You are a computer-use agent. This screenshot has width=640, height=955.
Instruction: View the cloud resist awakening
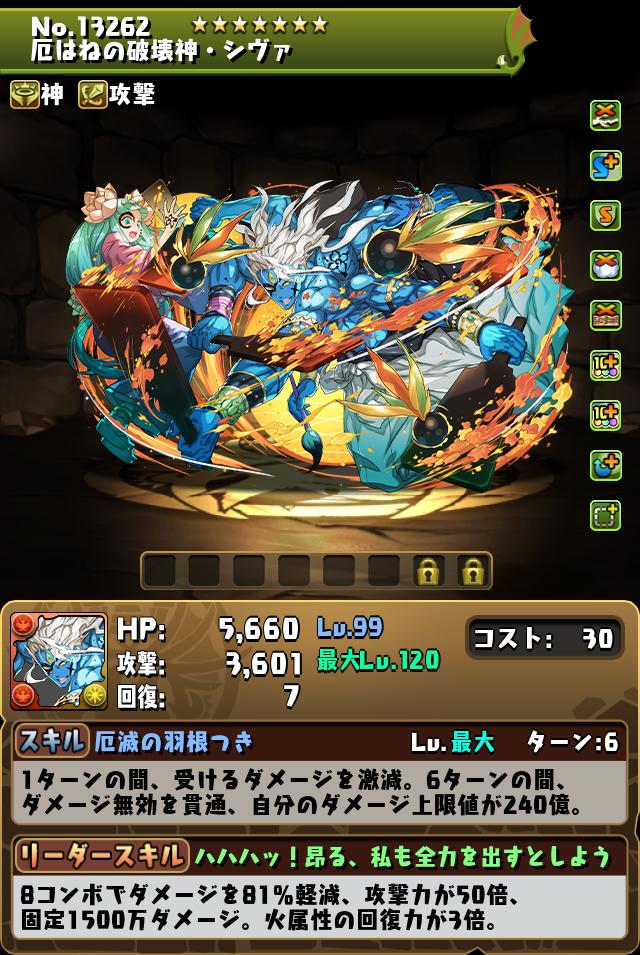pos(605,264)
